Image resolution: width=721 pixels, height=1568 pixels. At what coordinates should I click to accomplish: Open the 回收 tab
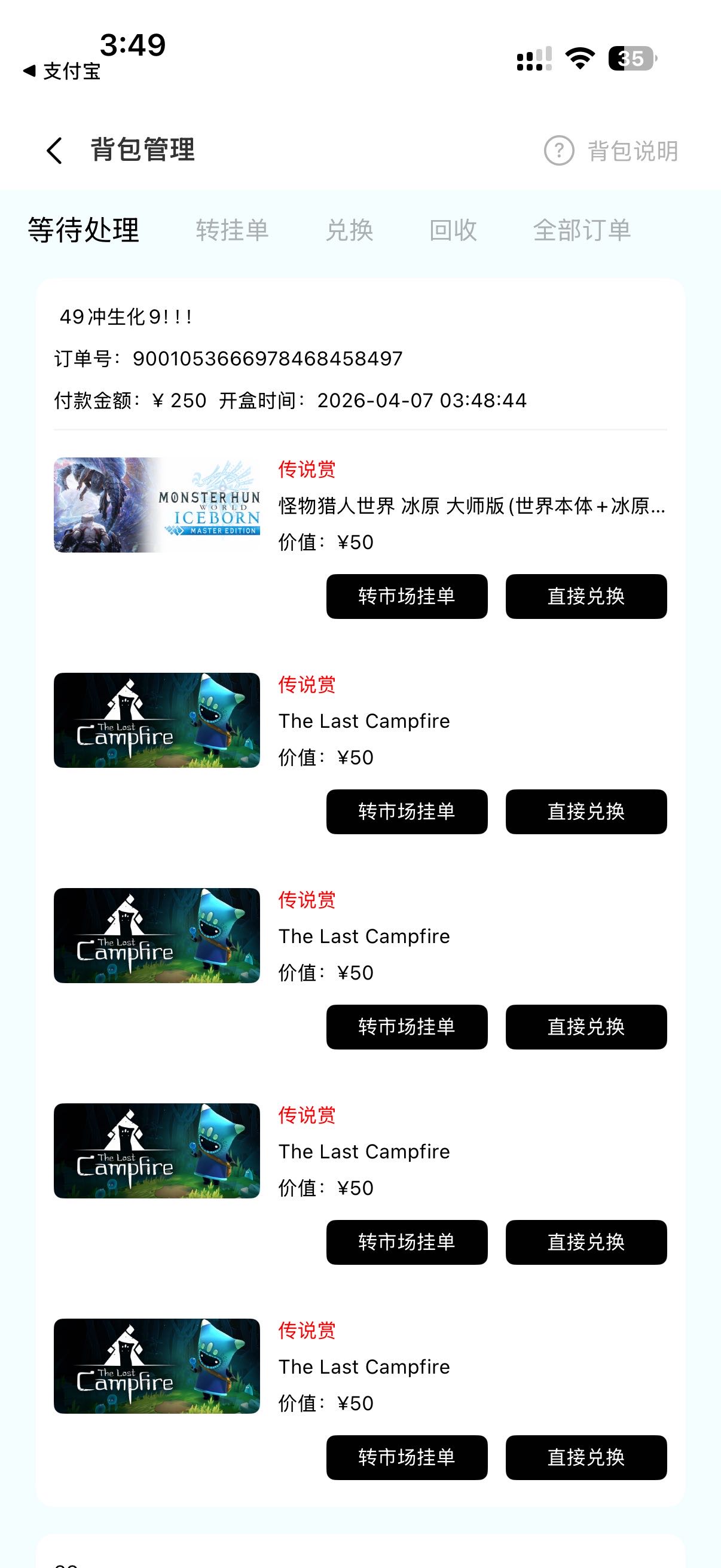click(453, 230)
